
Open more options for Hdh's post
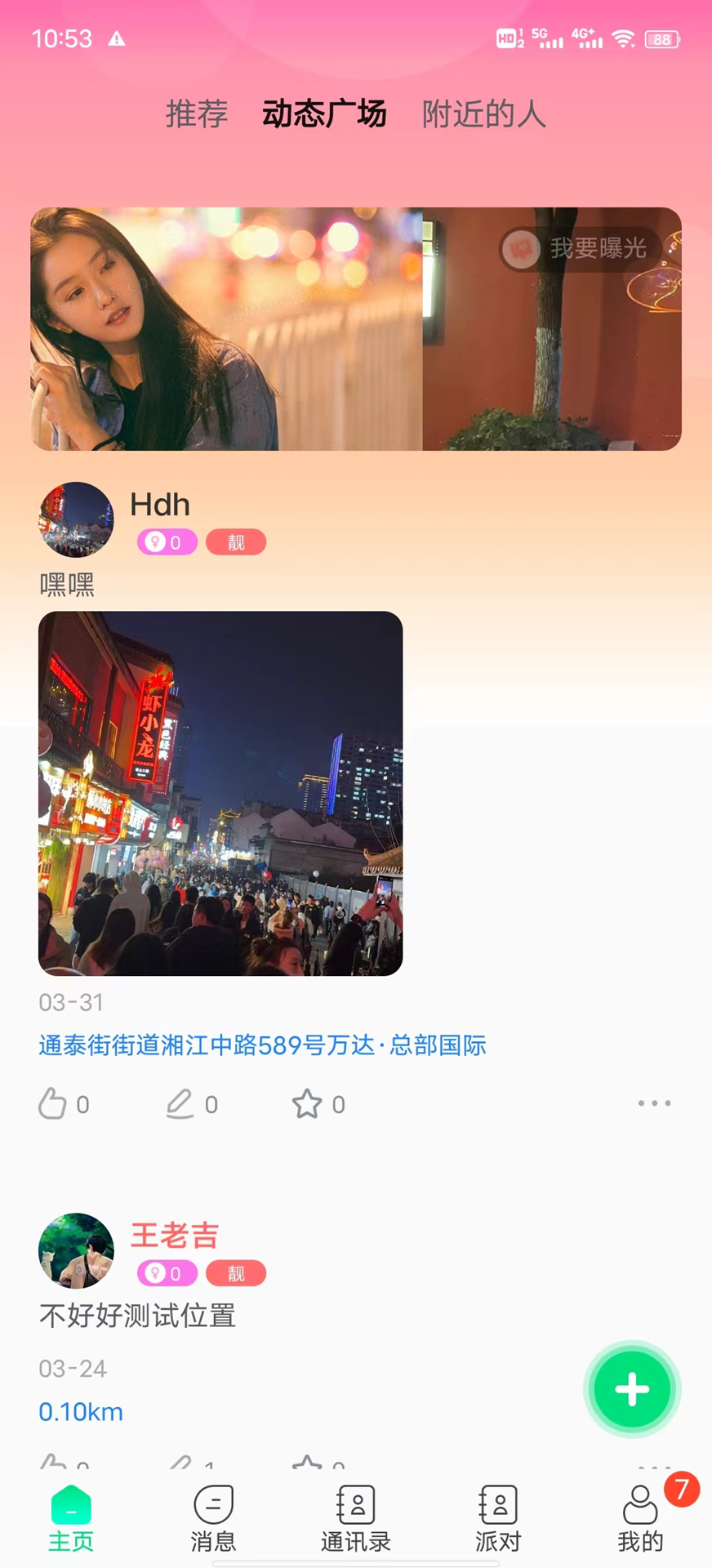tap(654, 1103)
